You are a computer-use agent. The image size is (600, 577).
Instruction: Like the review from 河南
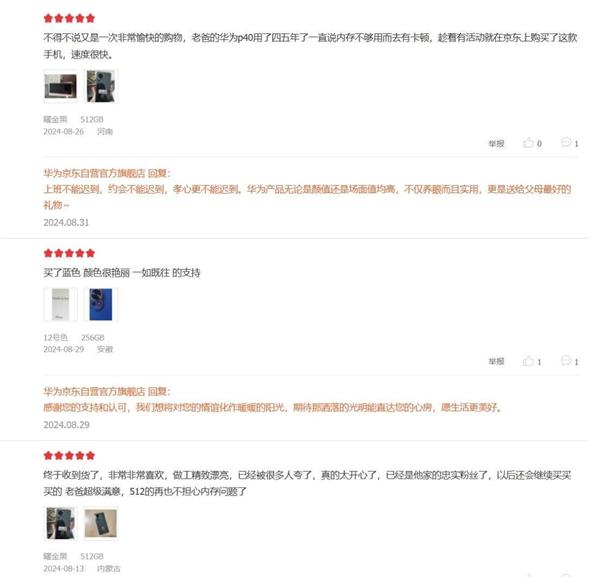click(532, 144)
